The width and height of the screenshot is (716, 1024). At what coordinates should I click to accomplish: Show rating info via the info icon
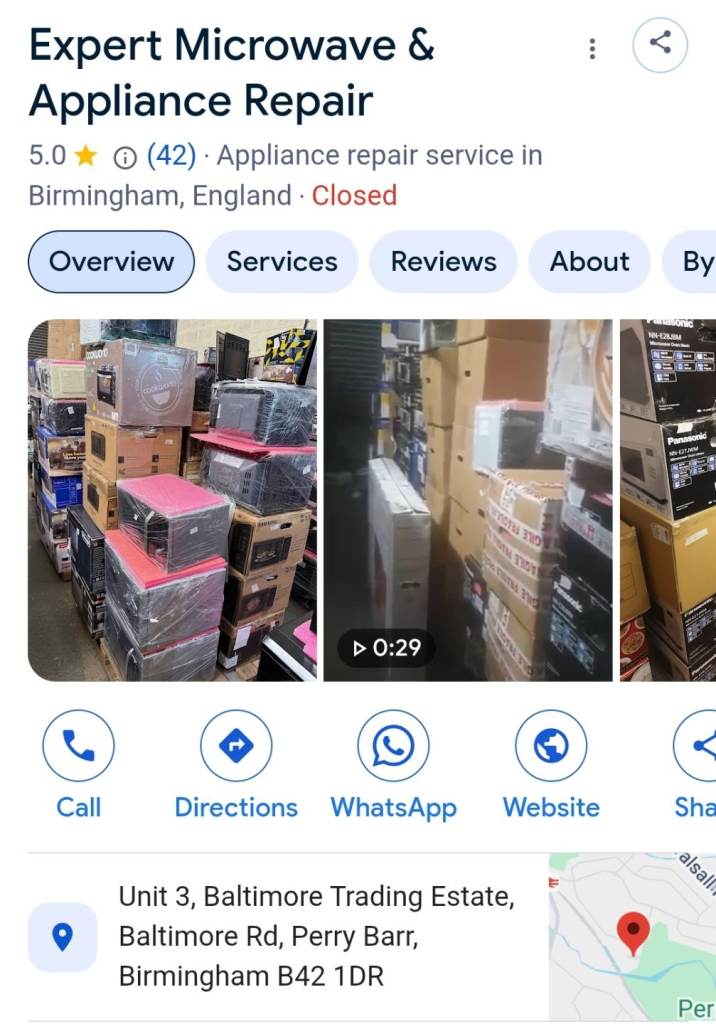125,157
